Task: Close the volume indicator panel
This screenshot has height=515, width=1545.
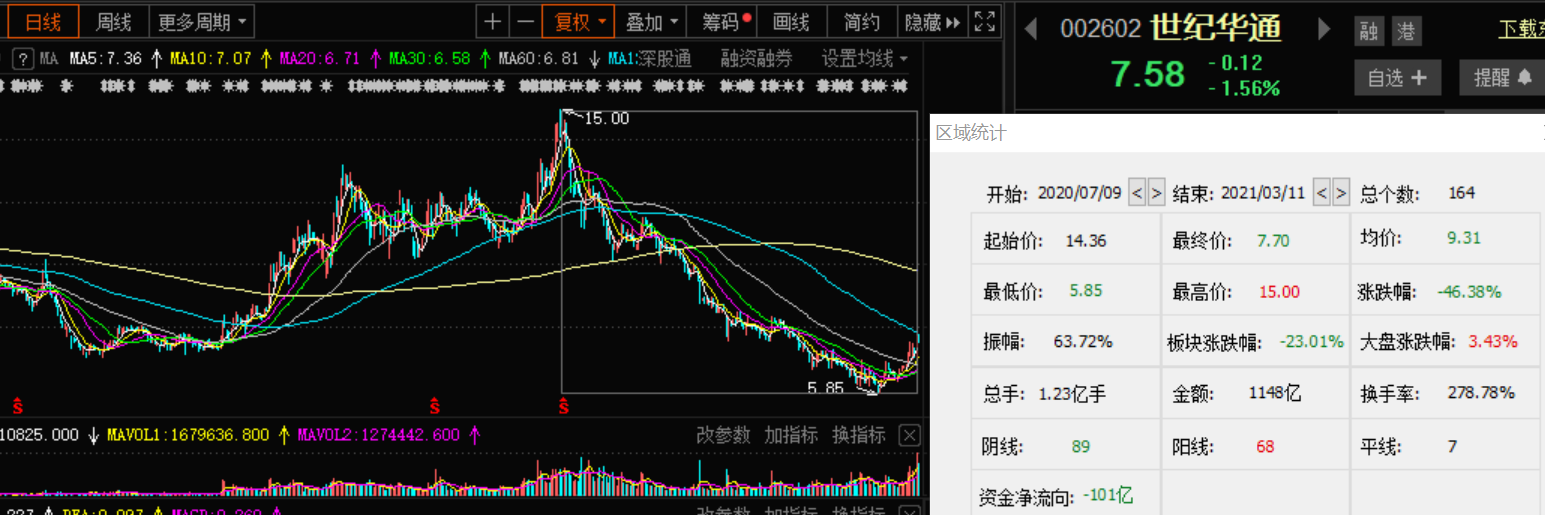Action: coord(908,435)
